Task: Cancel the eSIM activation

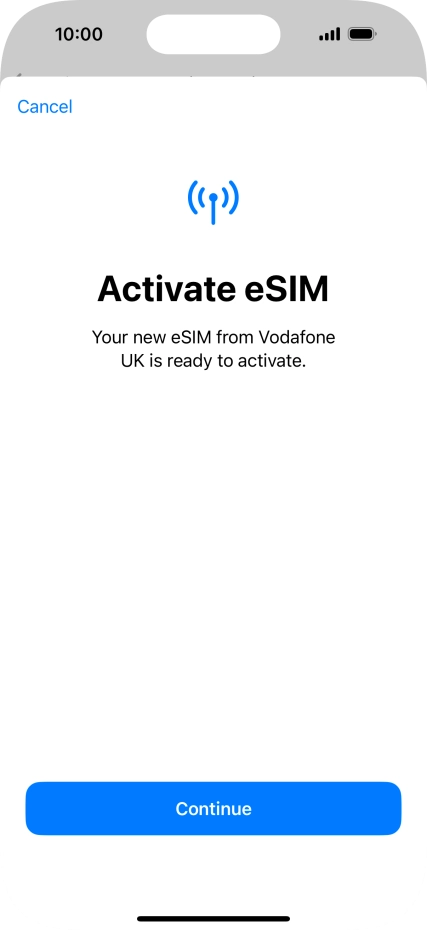Action: point(45,107)
